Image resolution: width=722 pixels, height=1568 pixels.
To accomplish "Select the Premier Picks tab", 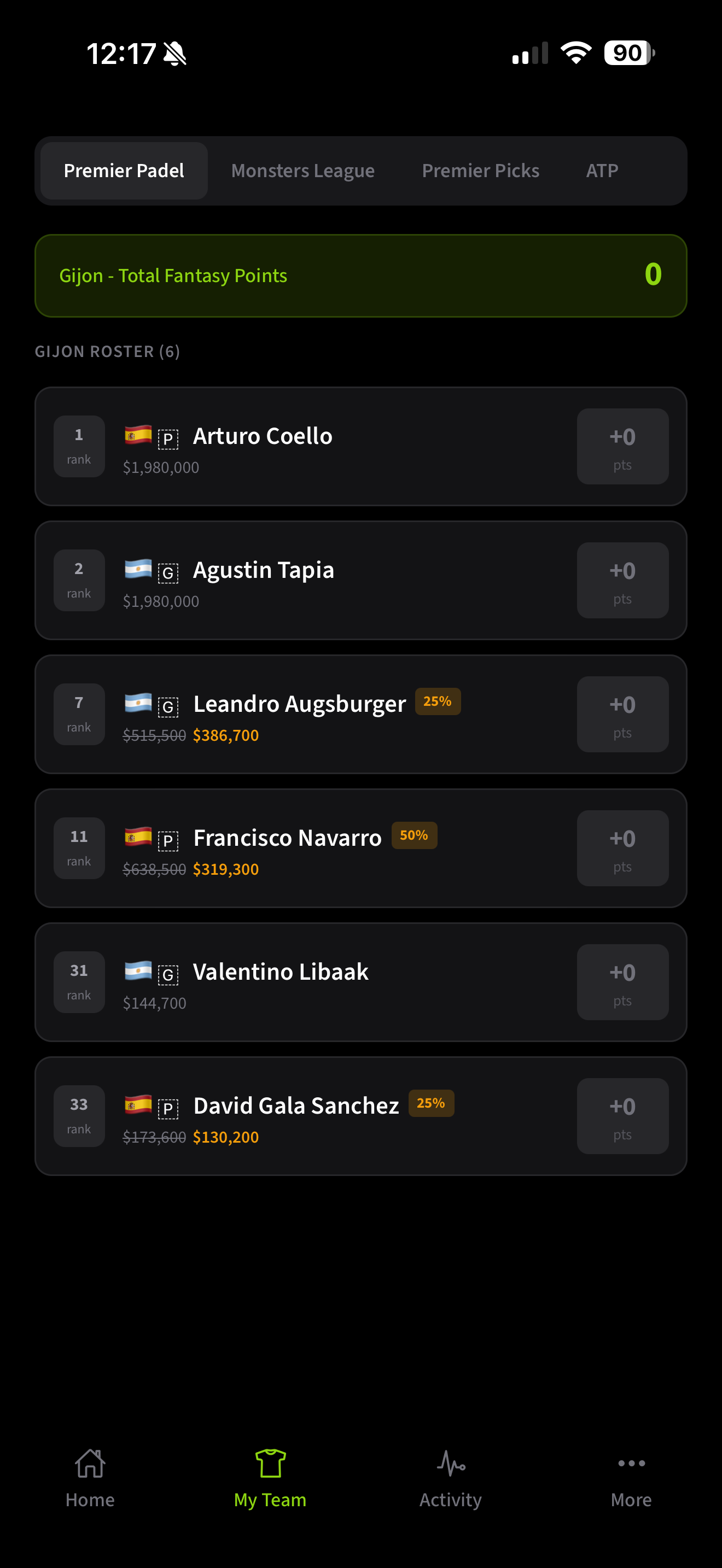I will [480, 171].
